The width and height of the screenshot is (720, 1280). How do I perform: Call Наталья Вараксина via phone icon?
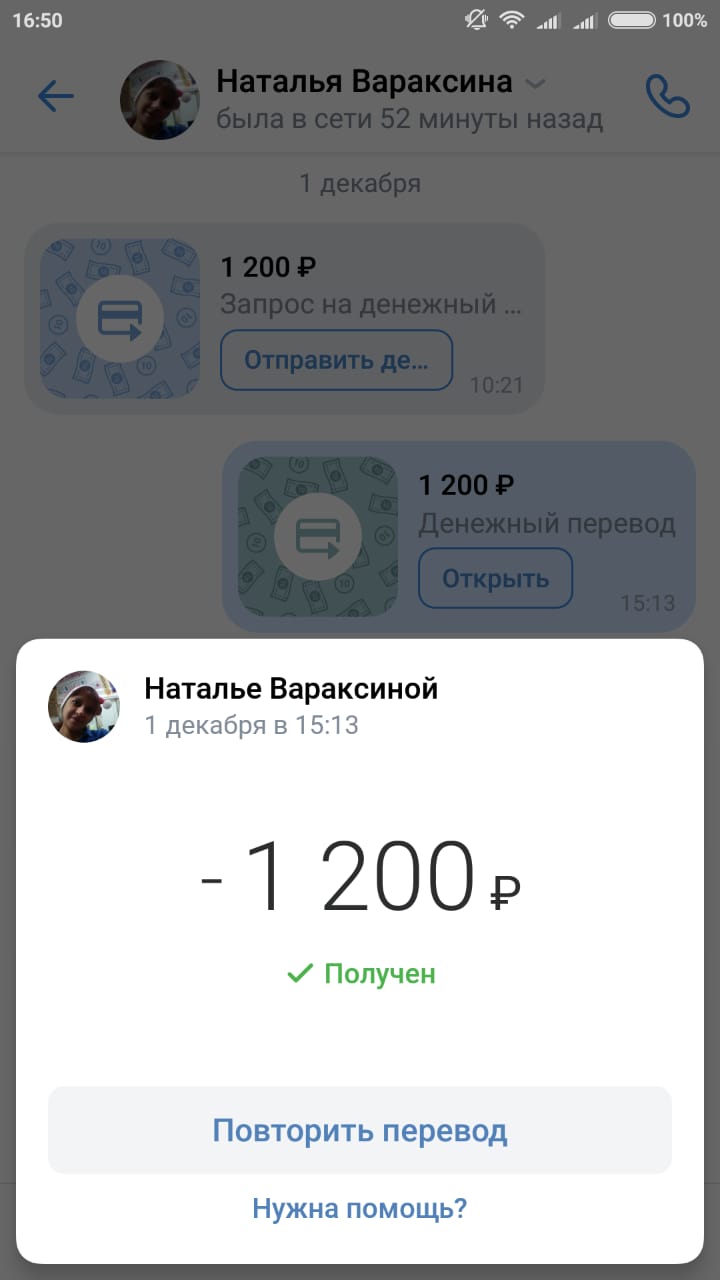(667, 97)
